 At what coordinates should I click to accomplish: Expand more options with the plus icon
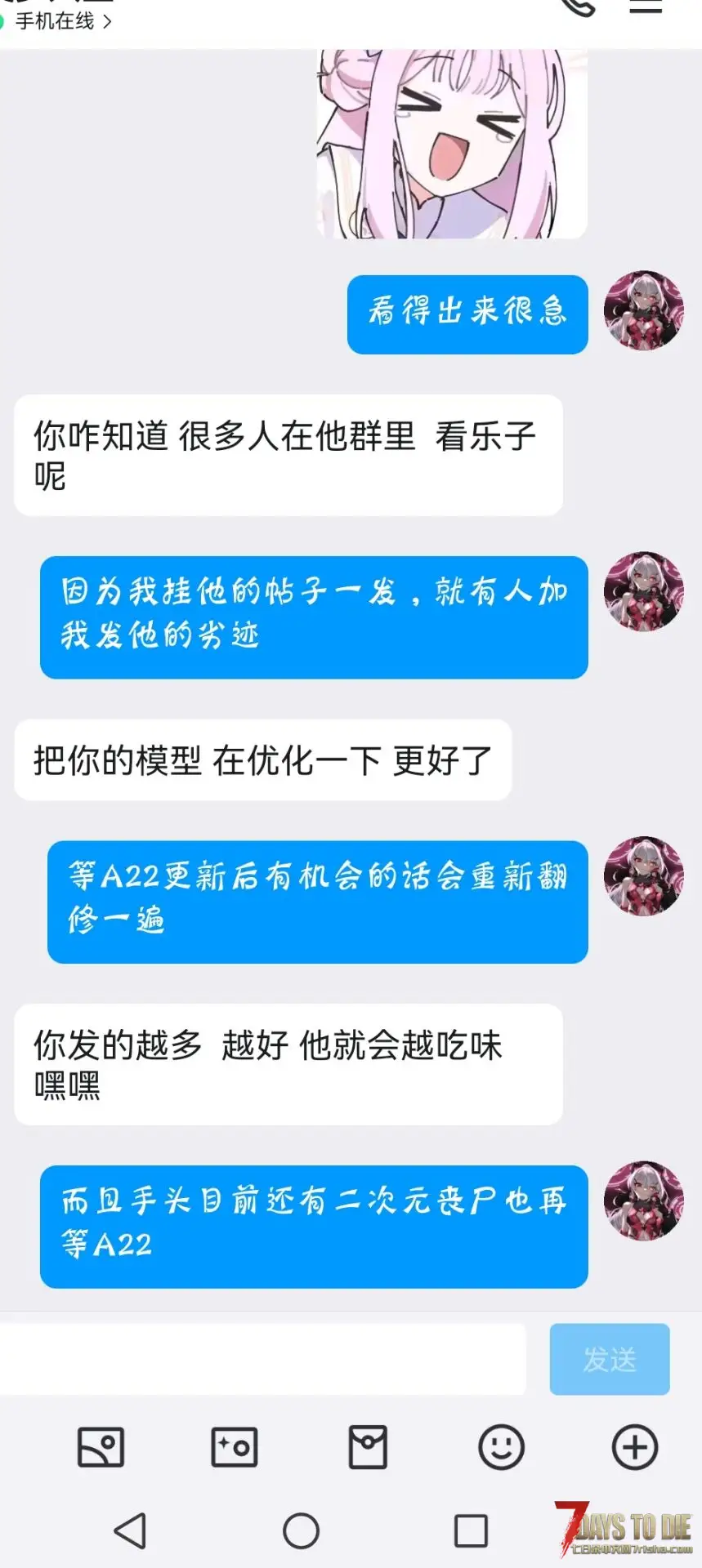click(635, 1447)
